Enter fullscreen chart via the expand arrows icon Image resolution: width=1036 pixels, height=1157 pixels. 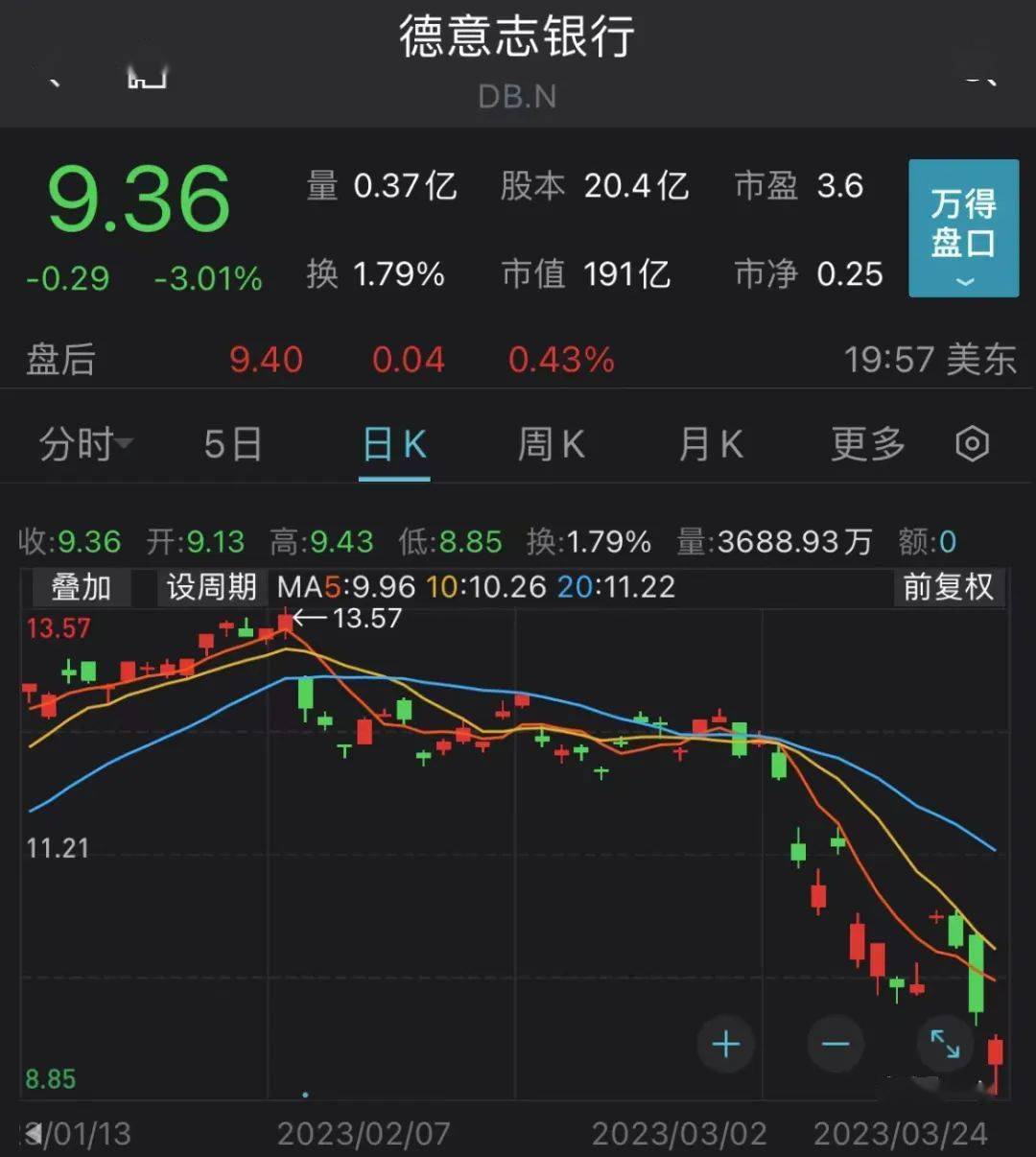(945, 1045)
